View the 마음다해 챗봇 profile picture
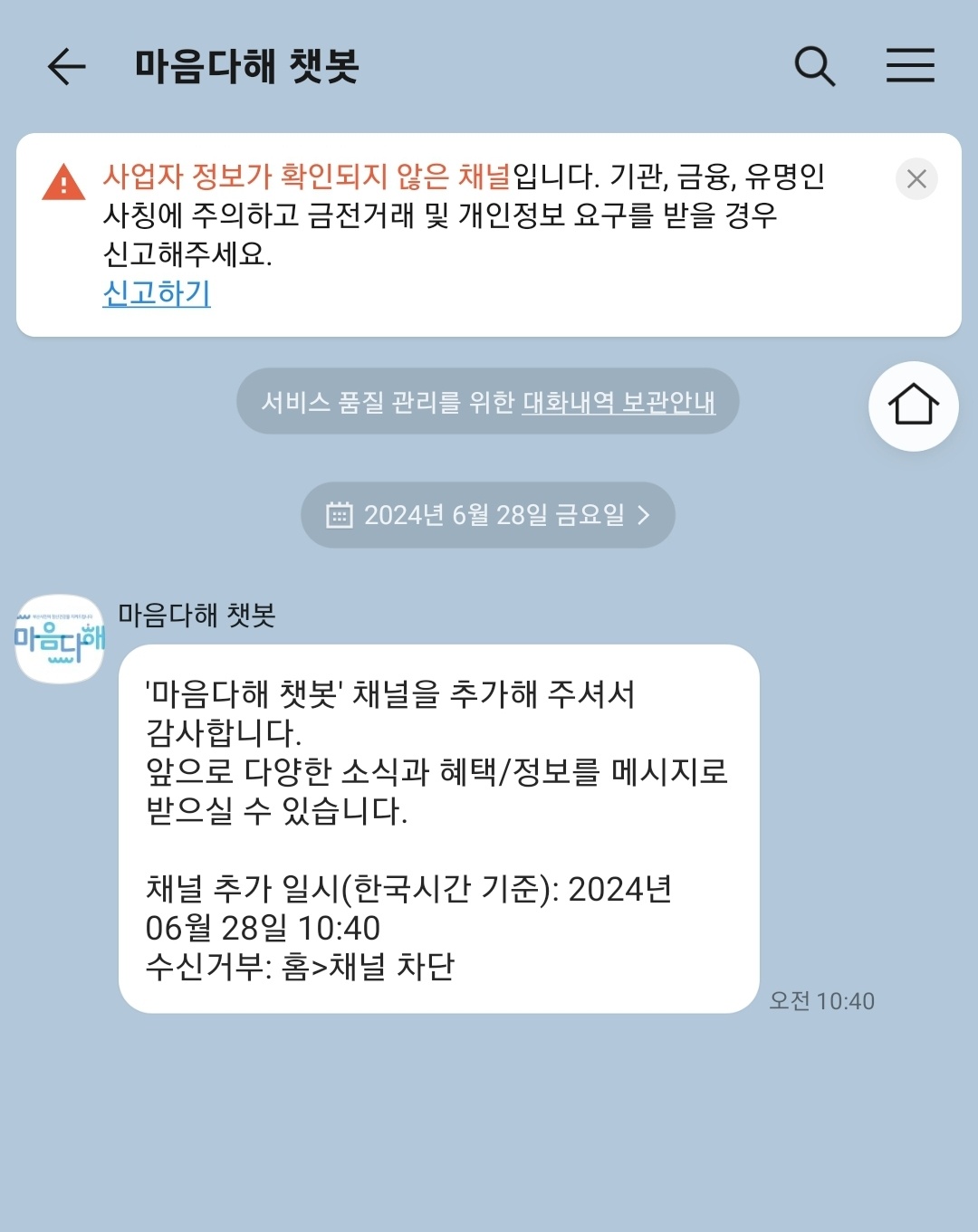 (x=60, y=638)
